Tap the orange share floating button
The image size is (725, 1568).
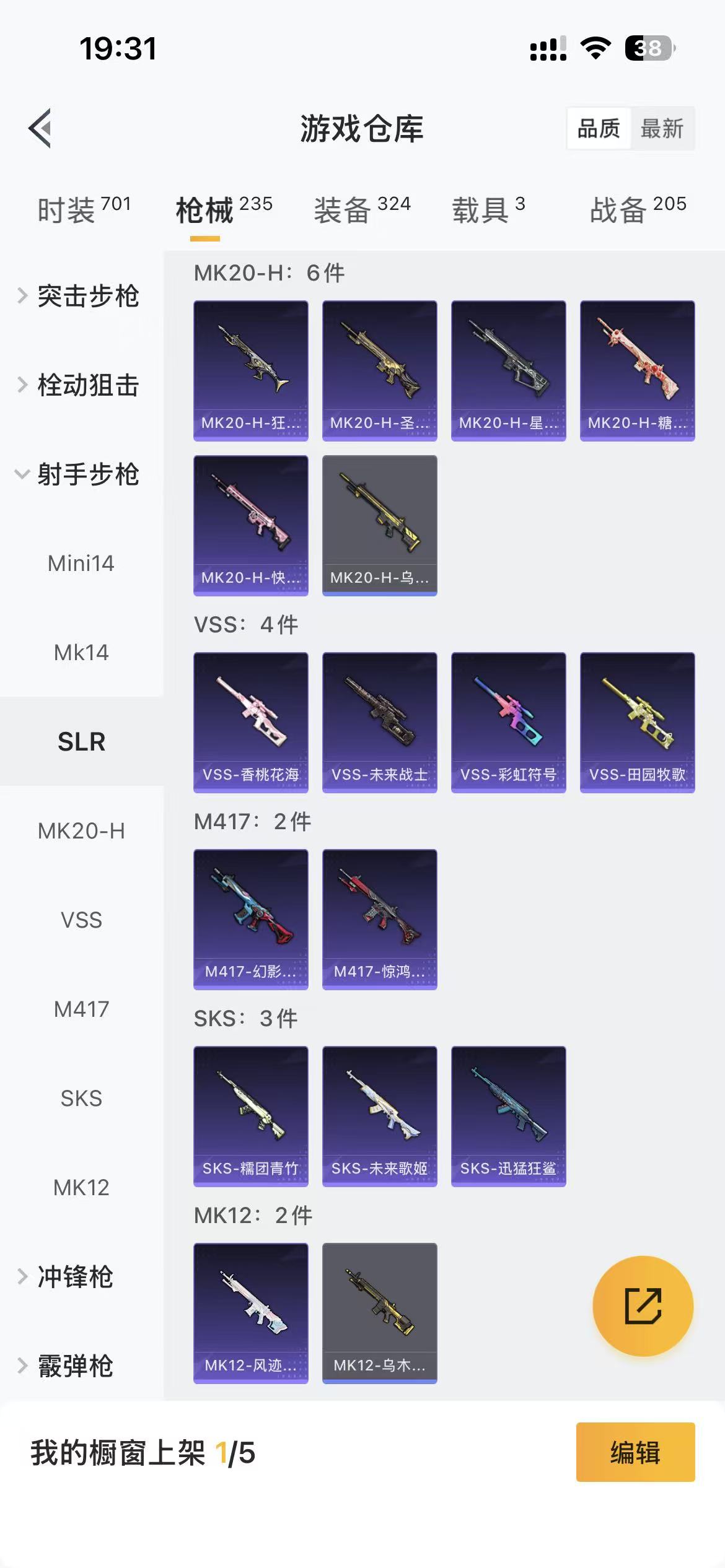tap(643, 1307)
